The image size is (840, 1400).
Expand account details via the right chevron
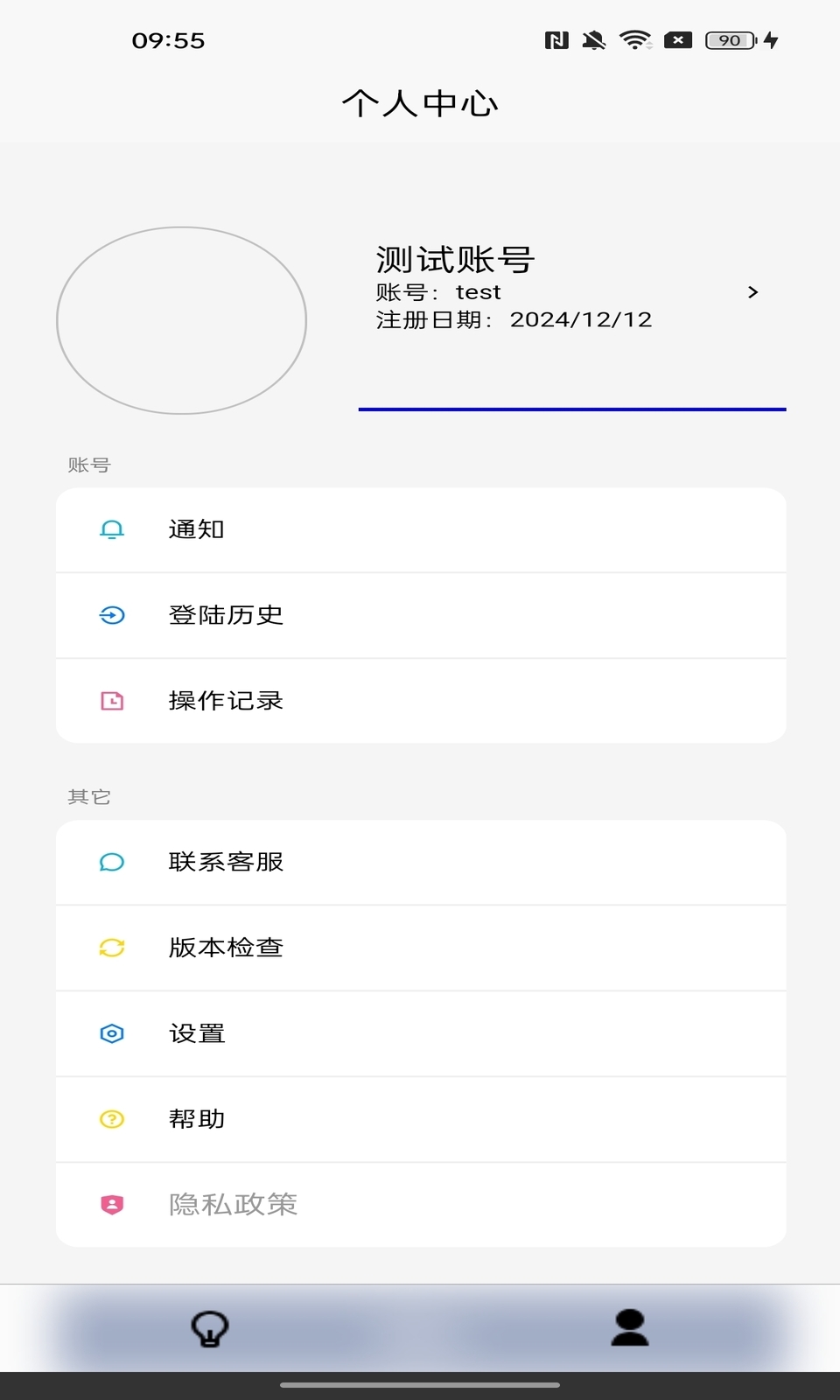click(x=752, y=292)
